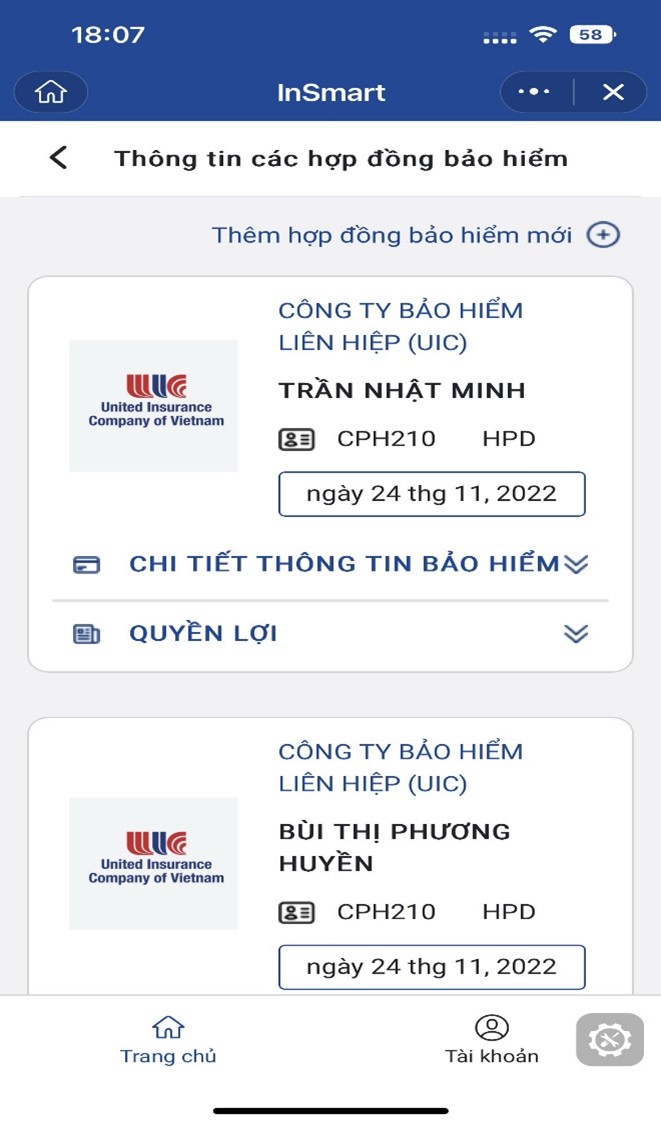
Task: Open the three-dot more options menu
Action: 534,92
